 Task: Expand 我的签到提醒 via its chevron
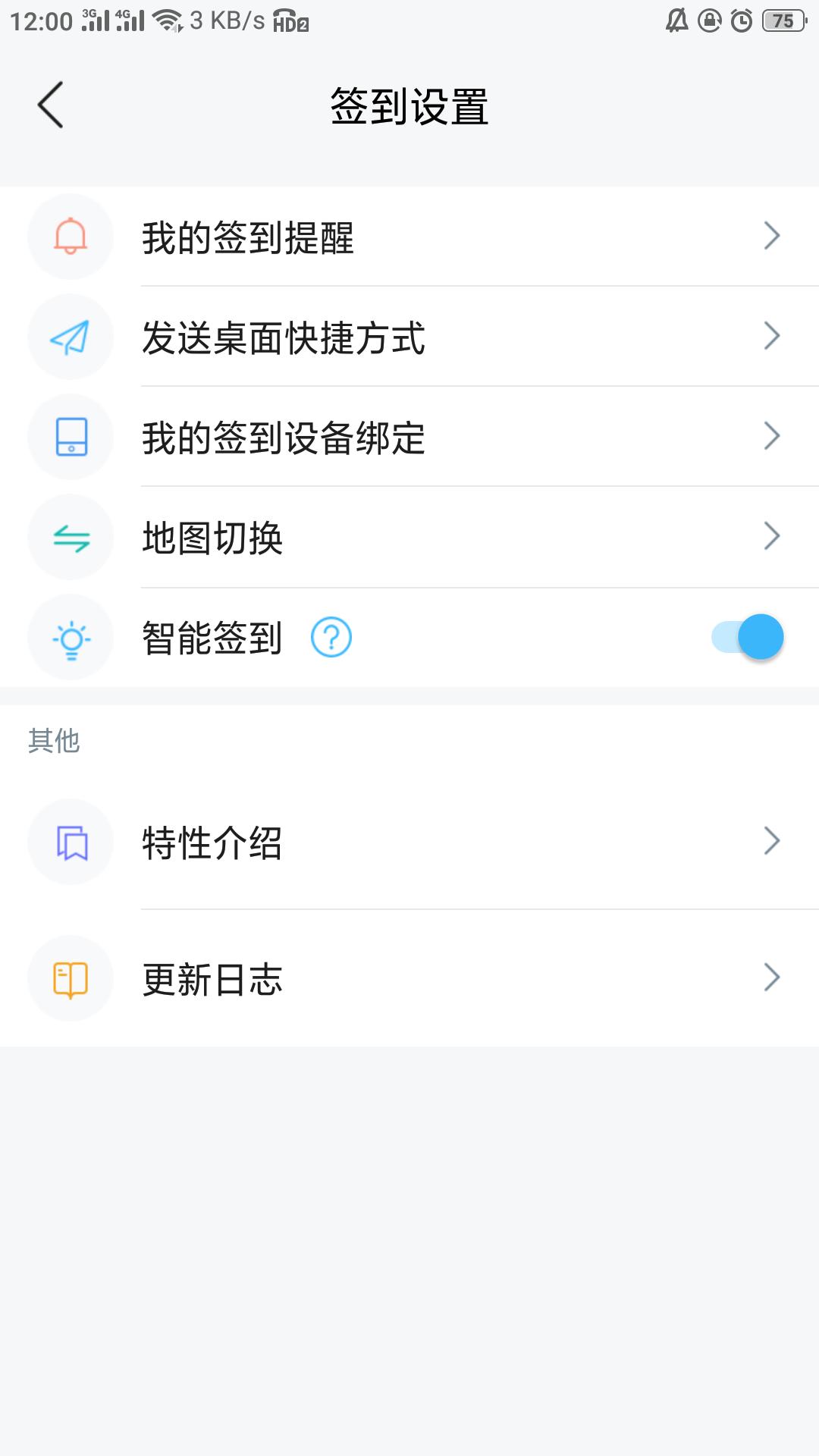(x=771, y=235)
